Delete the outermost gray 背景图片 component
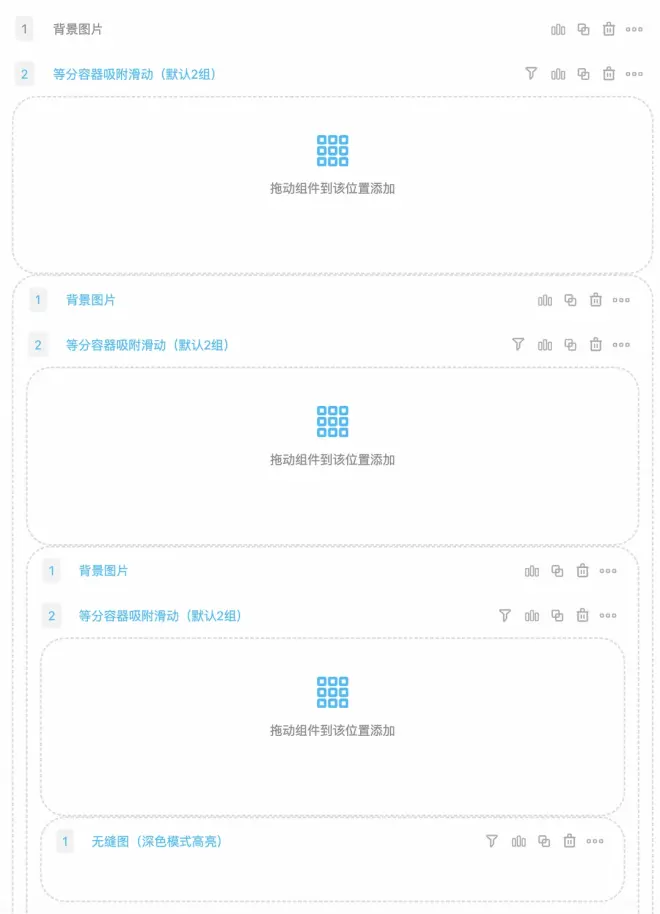 click(x=609, y=29)
